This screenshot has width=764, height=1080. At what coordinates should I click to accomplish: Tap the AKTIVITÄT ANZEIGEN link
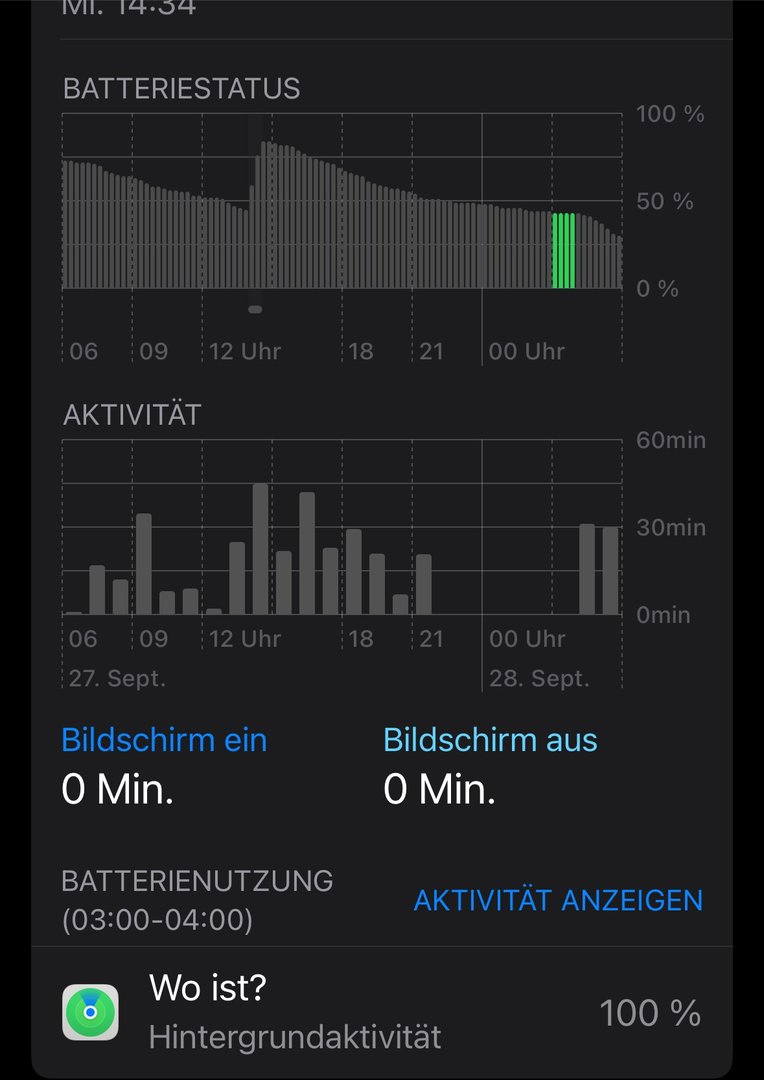558,900
